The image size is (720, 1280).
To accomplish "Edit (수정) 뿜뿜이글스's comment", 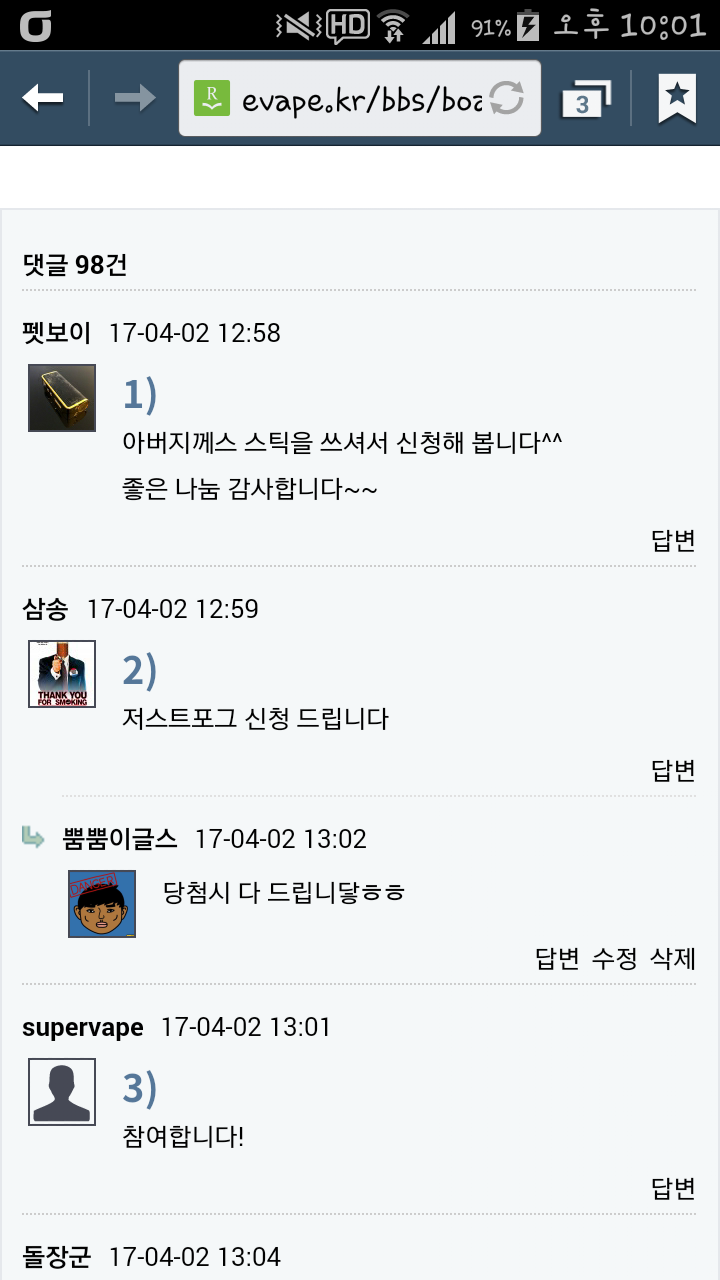I will click(x=615, y=959).
